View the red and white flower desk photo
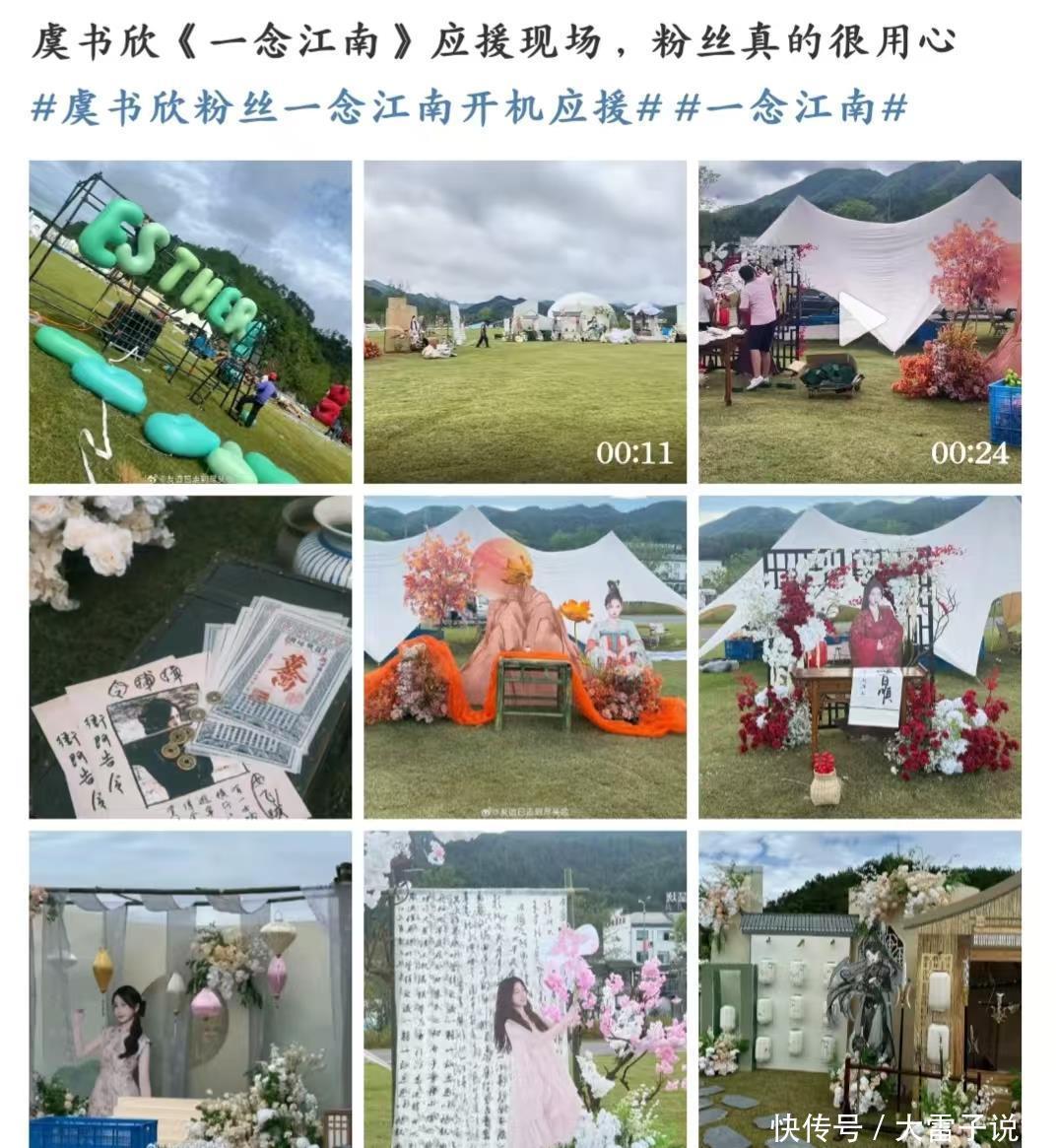The height and width of the screenshot is (1148, 1057). pos(860,656)
